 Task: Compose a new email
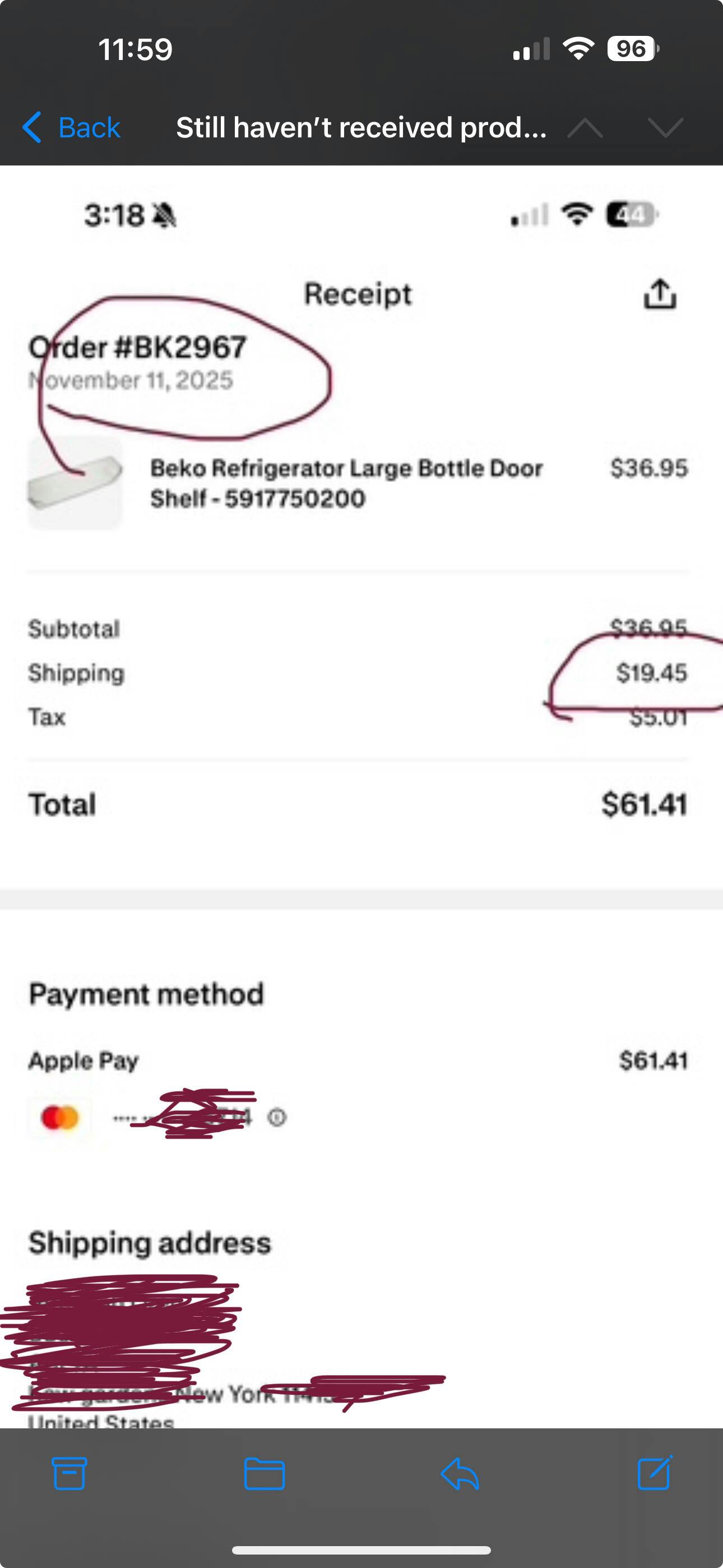(655, 1473)
